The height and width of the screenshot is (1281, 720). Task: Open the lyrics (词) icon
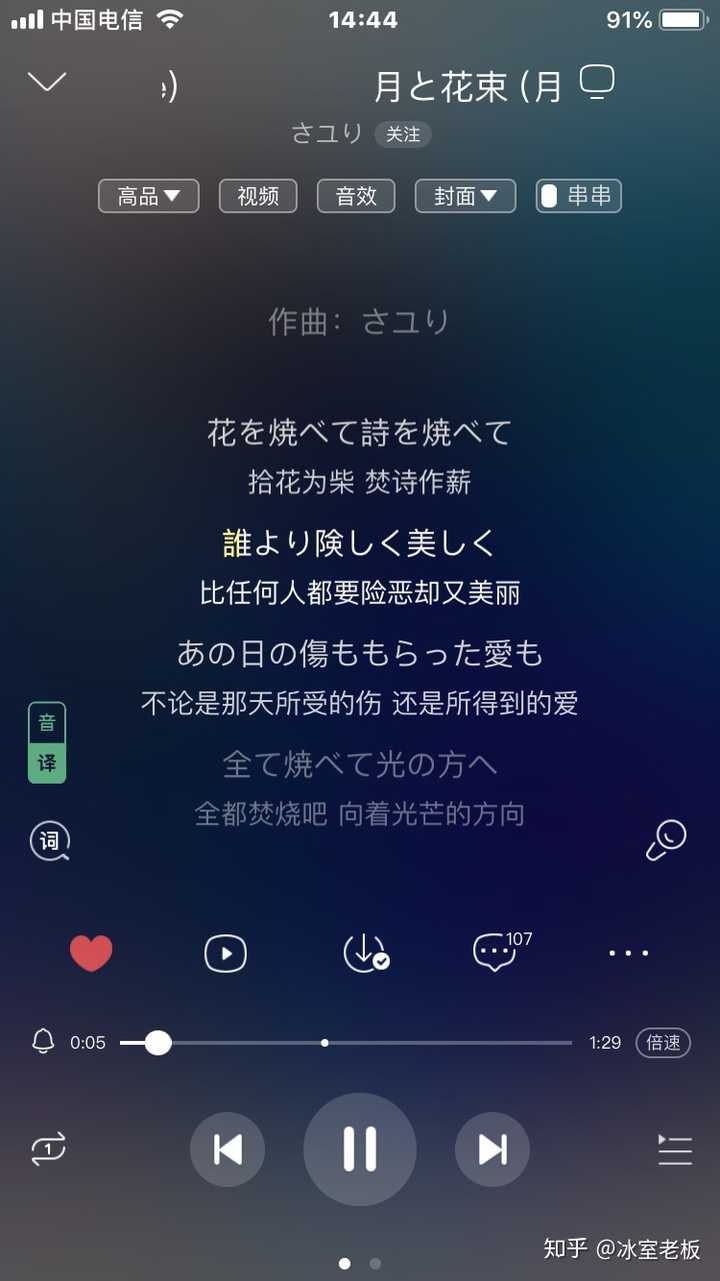pos(48,842)
